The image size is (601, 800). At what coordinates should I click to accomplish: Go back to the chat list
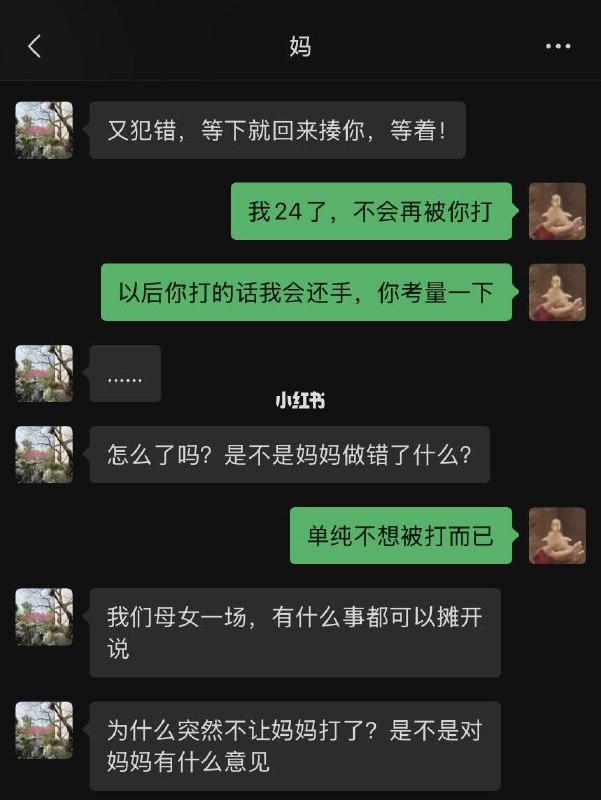tap(35, 46)
